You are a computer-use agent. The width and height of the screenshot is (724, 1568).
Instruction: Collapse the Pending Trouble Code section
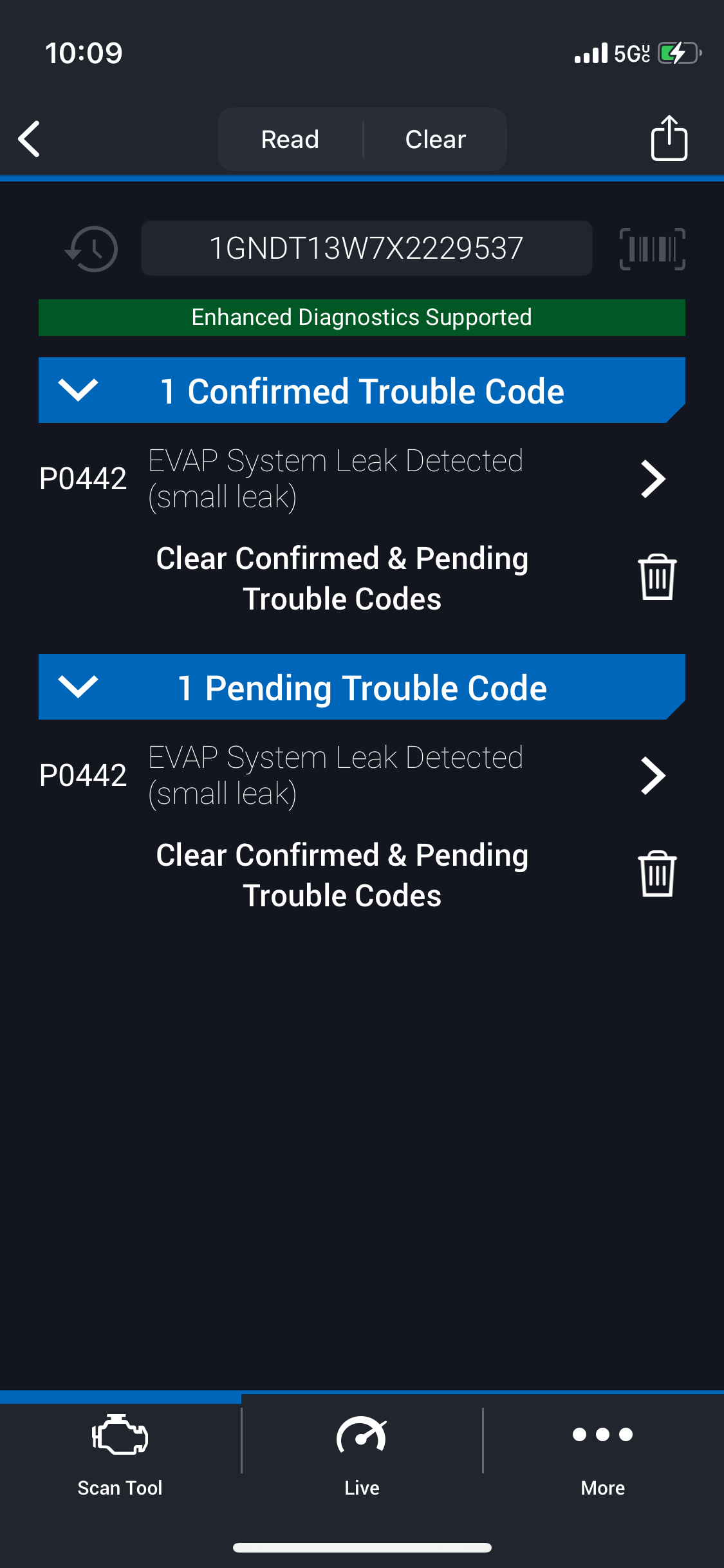click(78, 687)
